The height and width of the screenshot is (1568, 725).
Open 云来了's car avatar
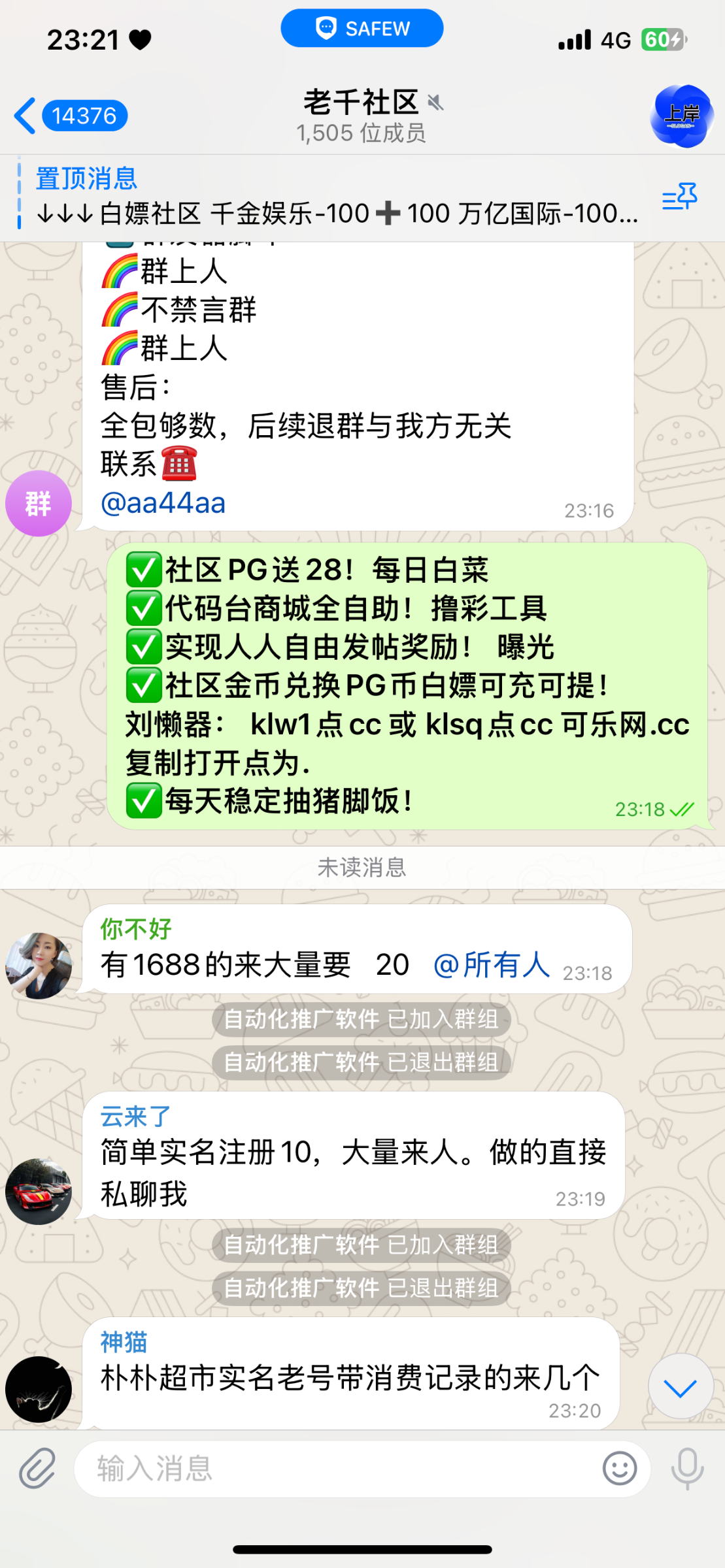click(x=39, y=1192)
